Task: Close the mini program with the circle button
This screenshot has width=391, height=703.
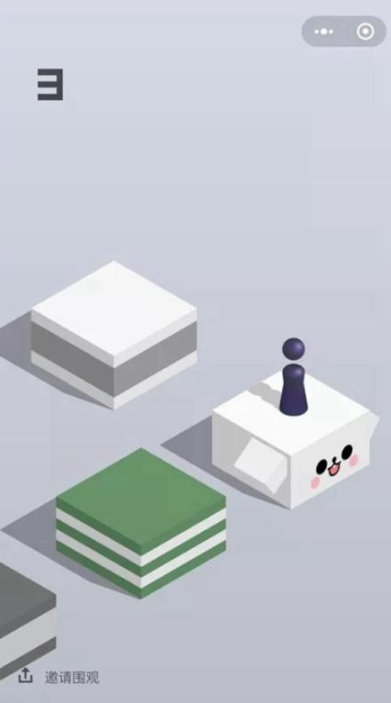Action: pos(365,31)
